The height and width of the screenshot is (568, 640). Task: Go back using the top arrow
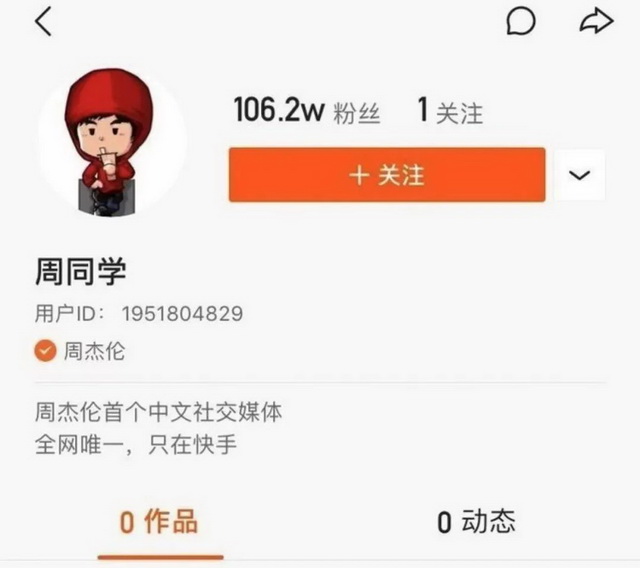coord(42,21)
